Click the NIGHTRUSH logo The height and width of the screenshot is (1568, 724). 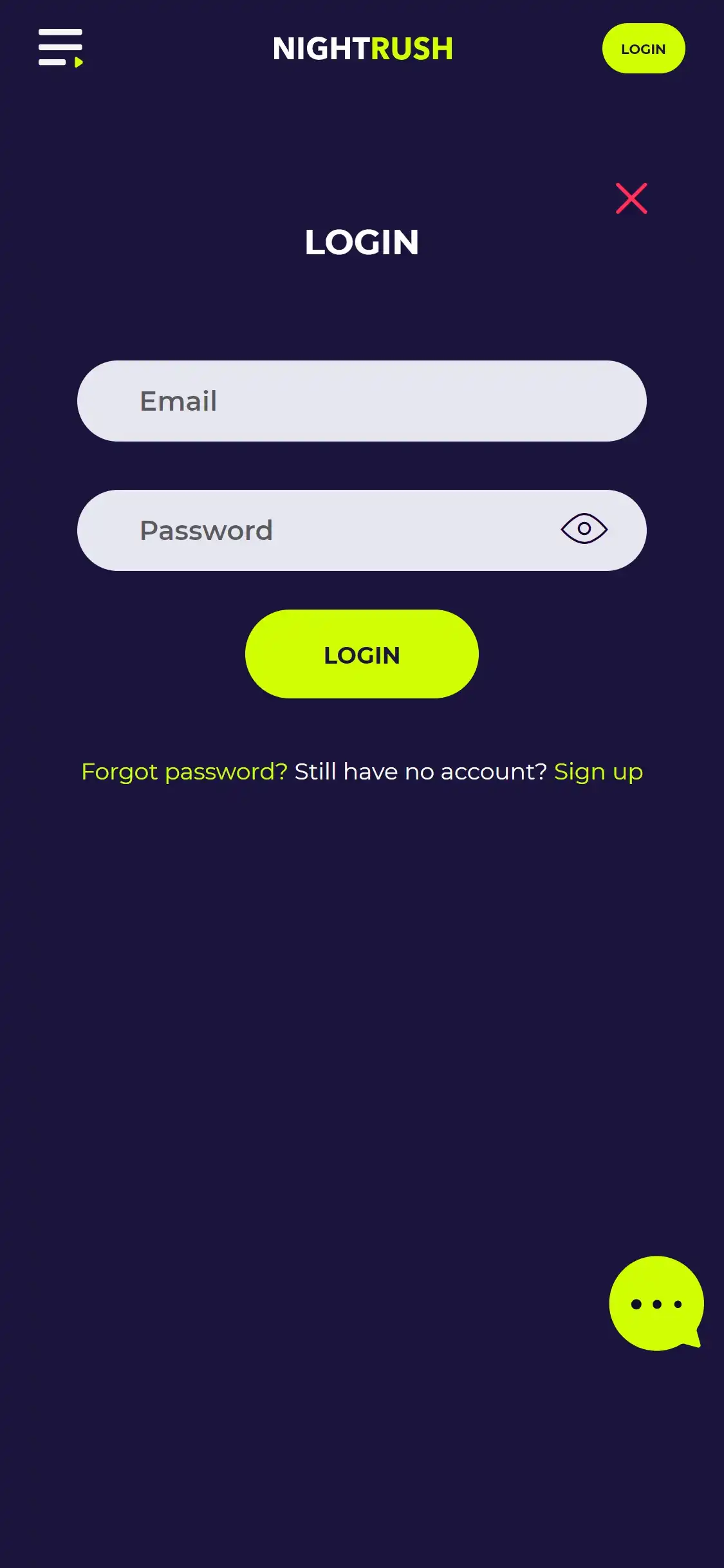(x=362, y=49)
